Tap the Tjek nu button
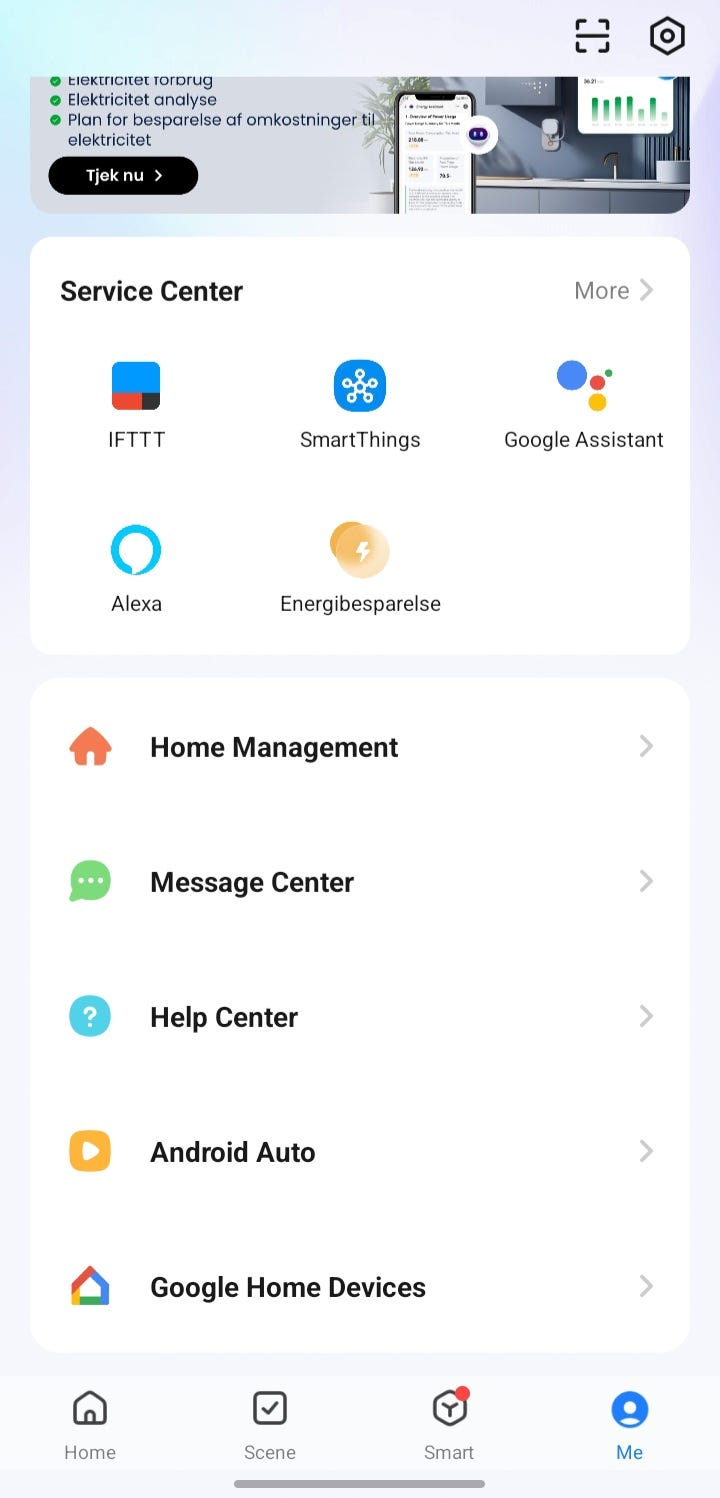The image size is (720, 1498). [123, 176]
